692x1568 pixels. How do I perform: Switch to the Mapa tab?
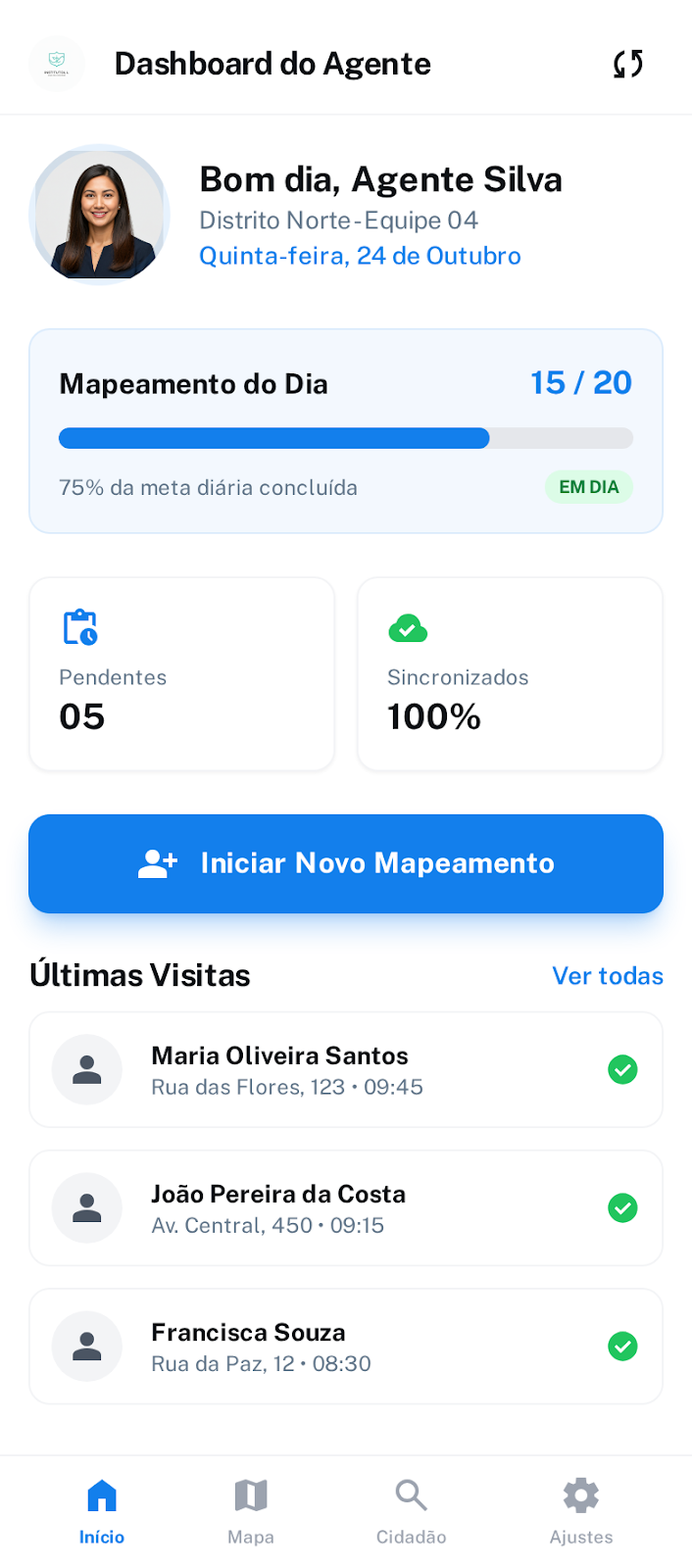tap(251, 1510)
